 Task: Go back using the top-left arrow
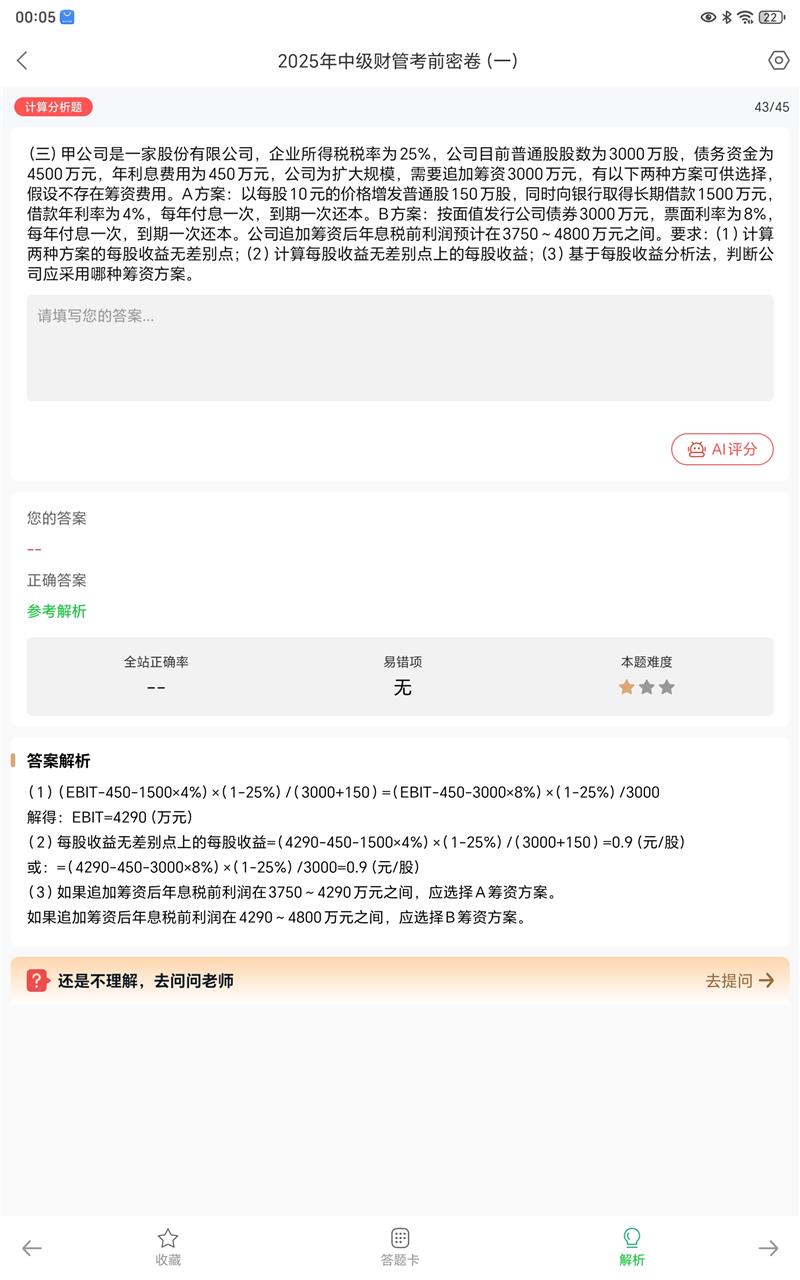pyautogui.click(x=22, y=61)
